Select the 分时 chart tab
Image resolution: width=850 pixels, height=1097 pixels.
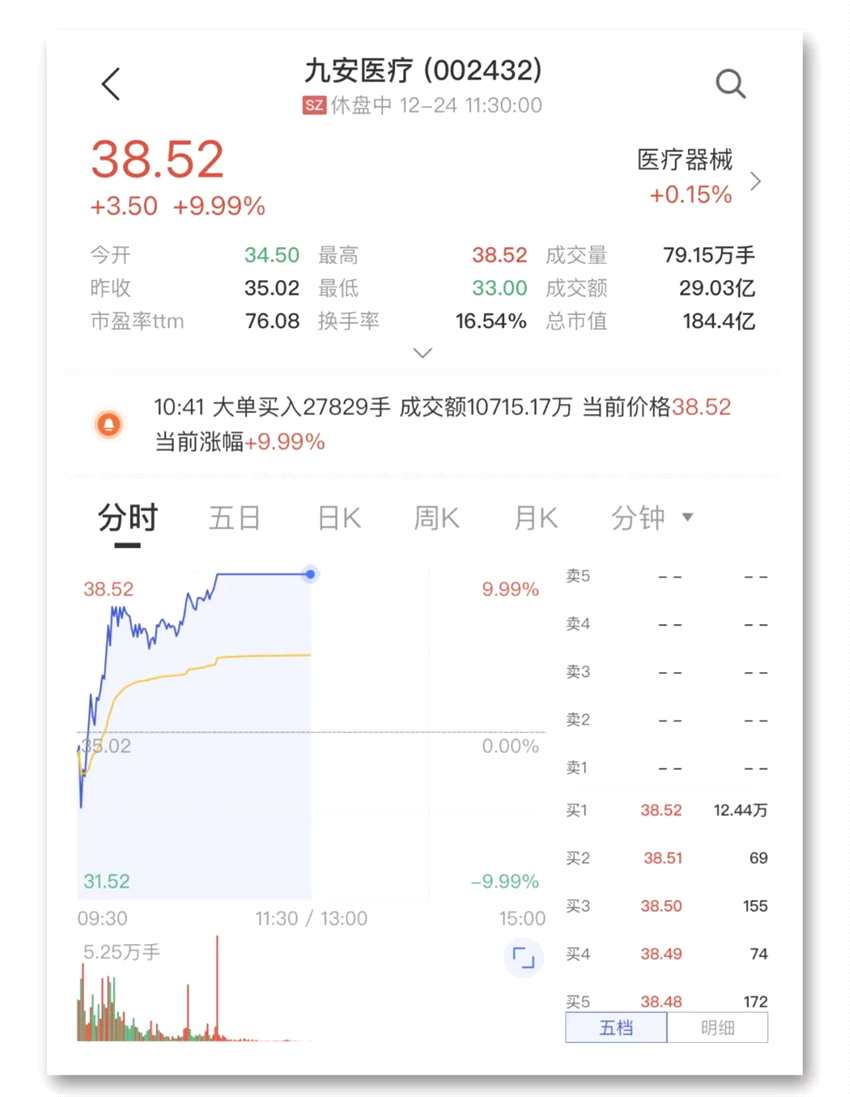(127, 518)
